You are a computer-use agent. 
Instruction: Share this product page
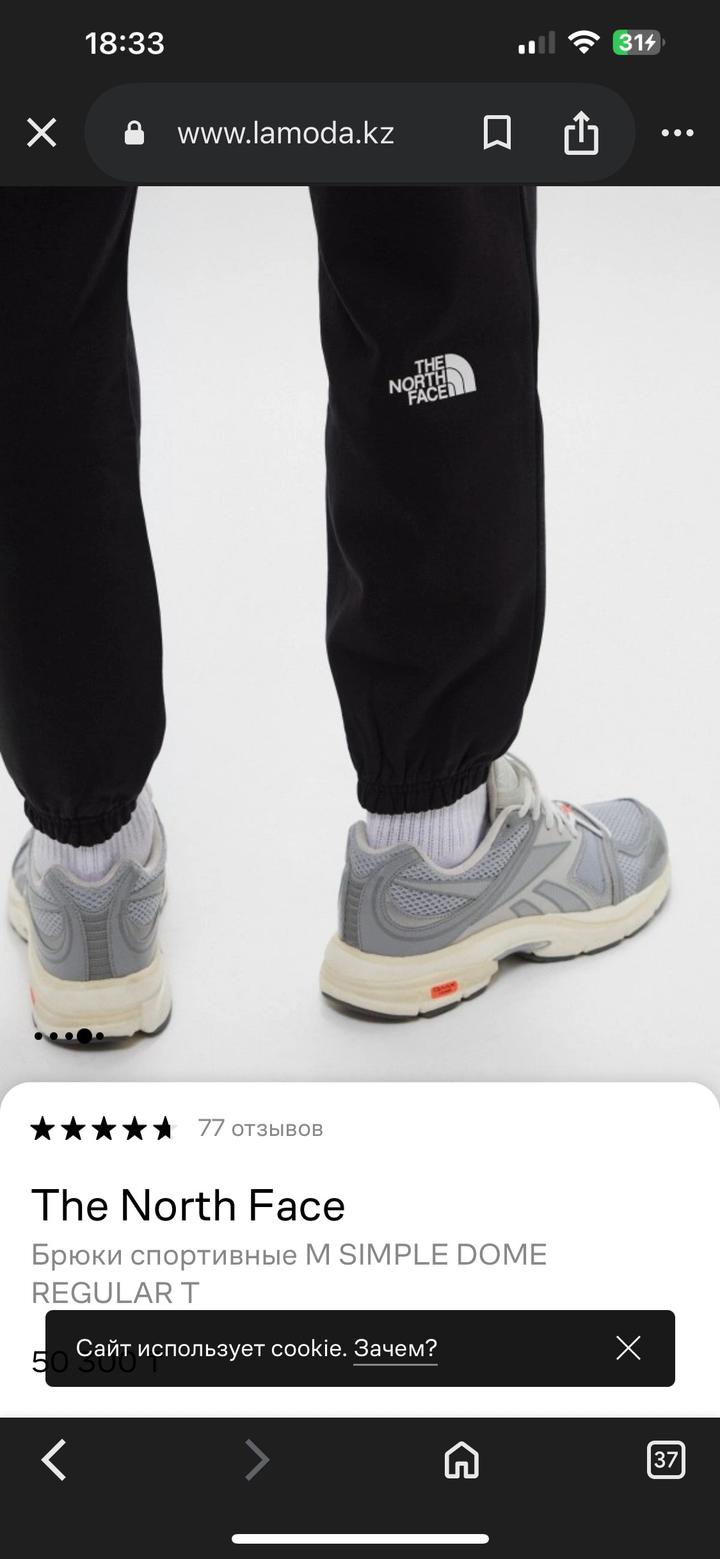[581, 133]
